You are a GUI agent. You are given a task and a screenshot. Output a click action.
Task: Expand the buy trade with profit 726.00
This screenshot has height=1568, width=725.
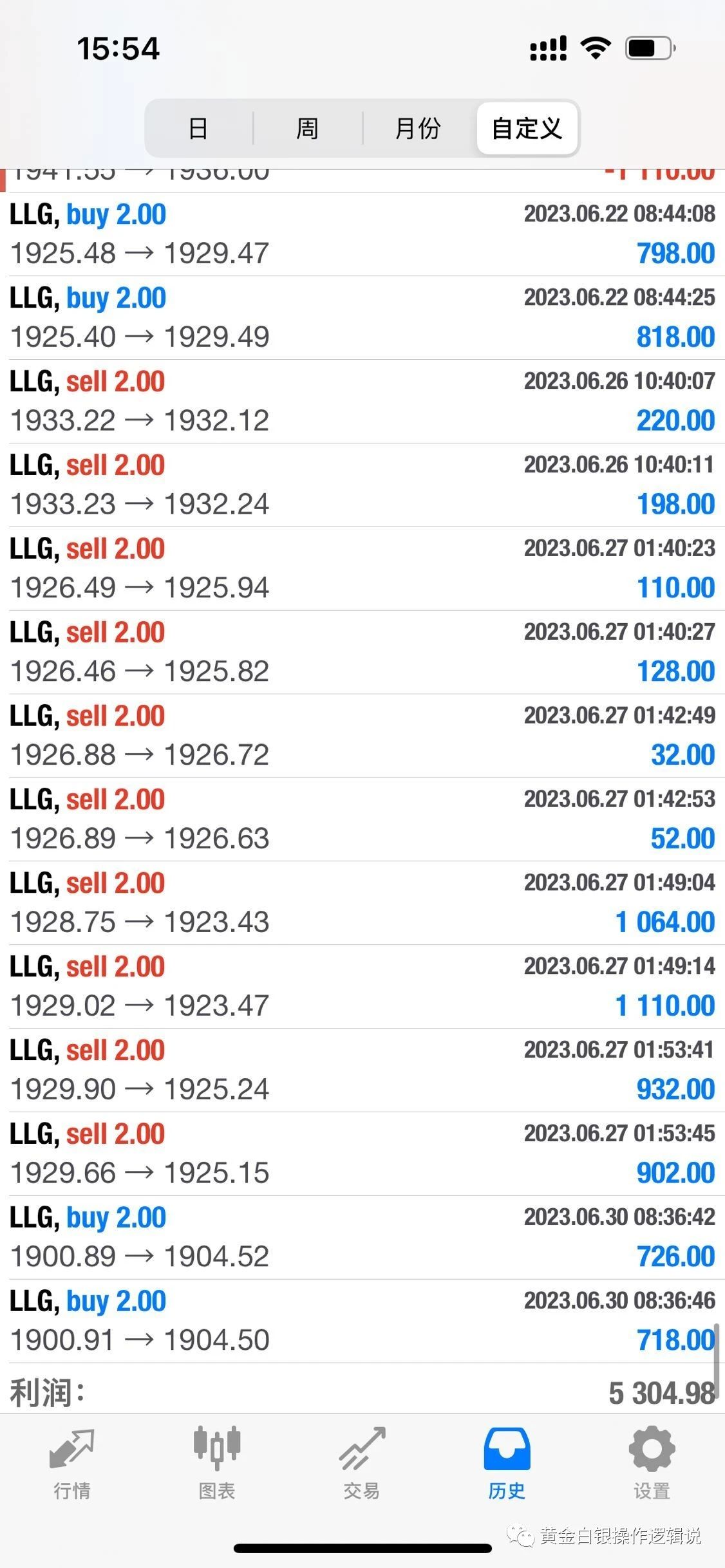pos(362,1238)
